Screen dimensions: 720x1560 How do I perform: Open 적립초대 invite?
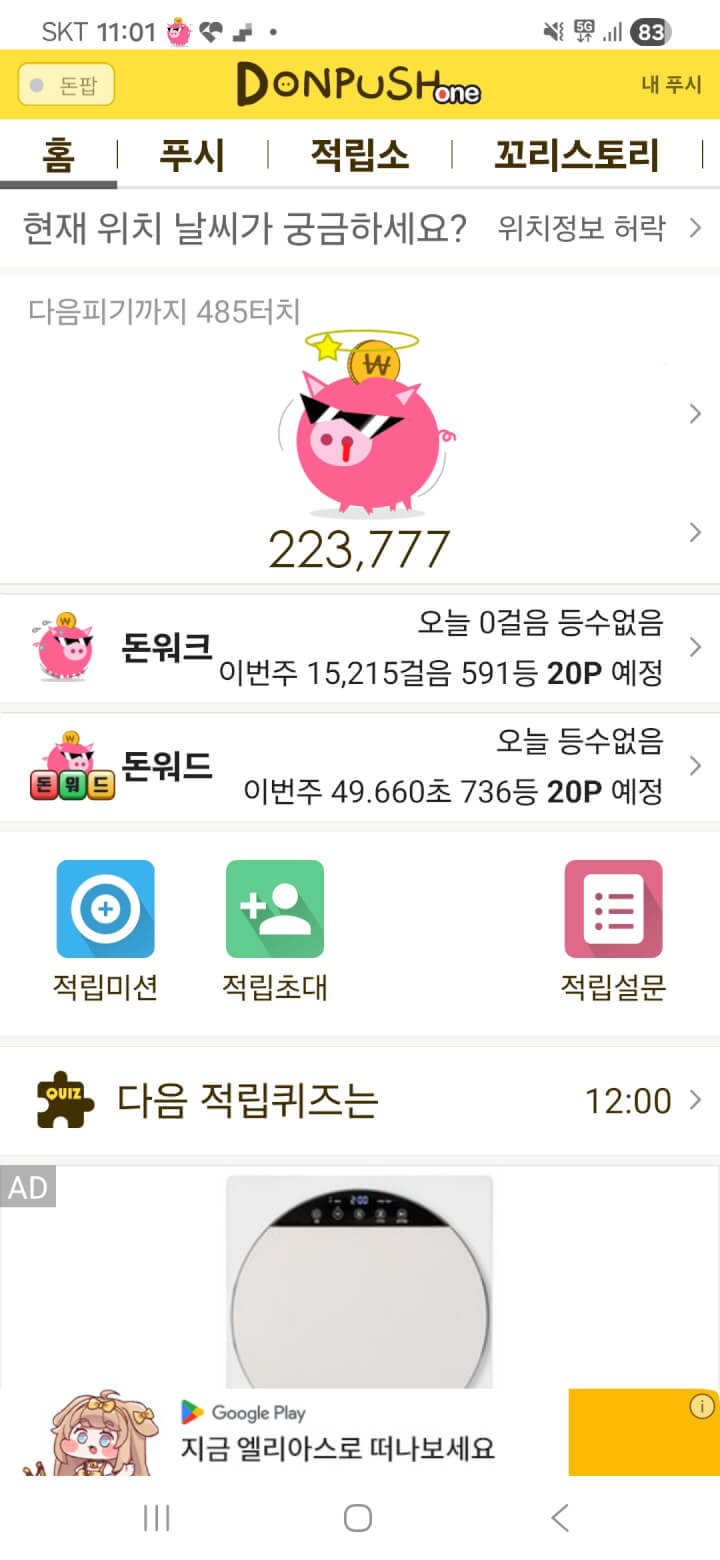click(274, 930)
